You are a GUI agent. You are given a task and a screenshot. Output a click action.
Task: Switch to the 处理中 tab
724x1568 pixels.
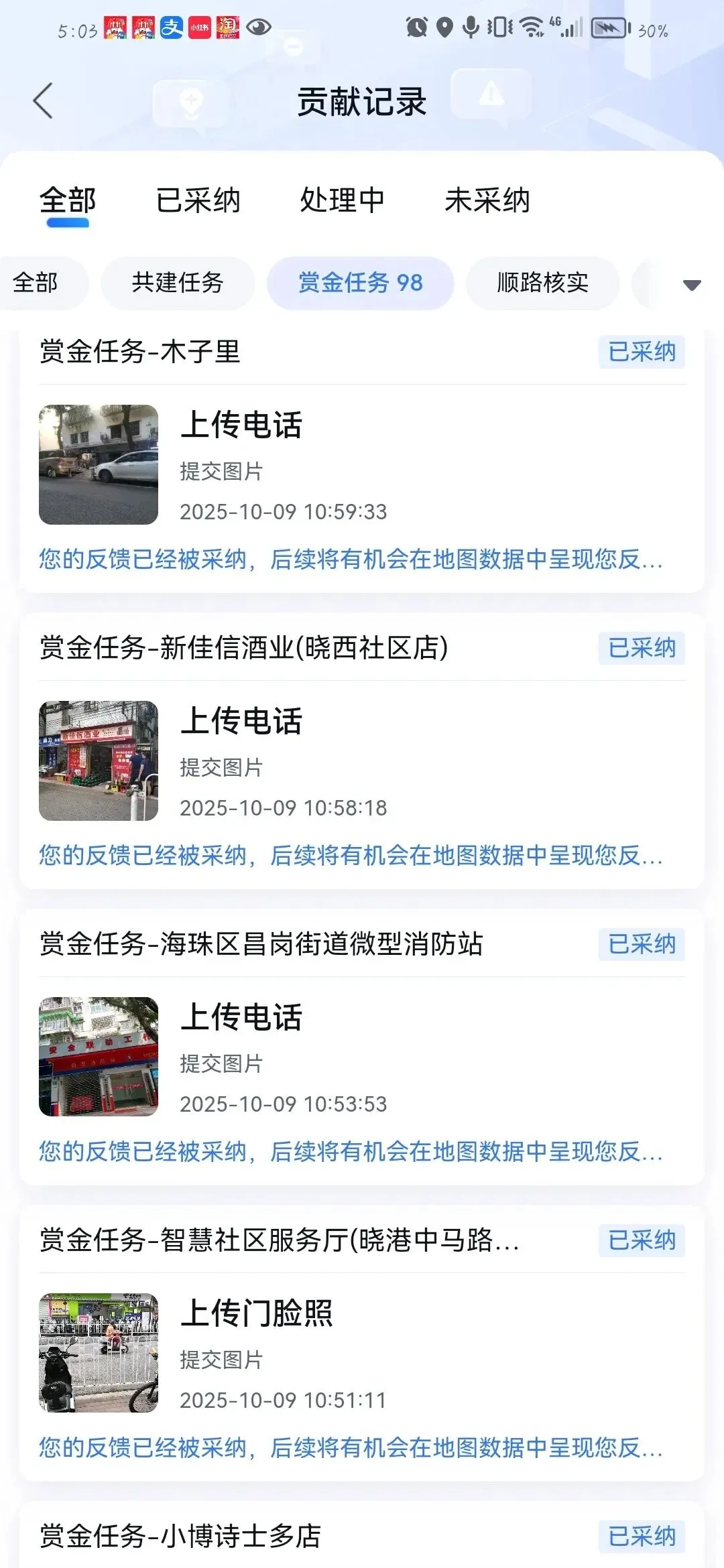342,200
